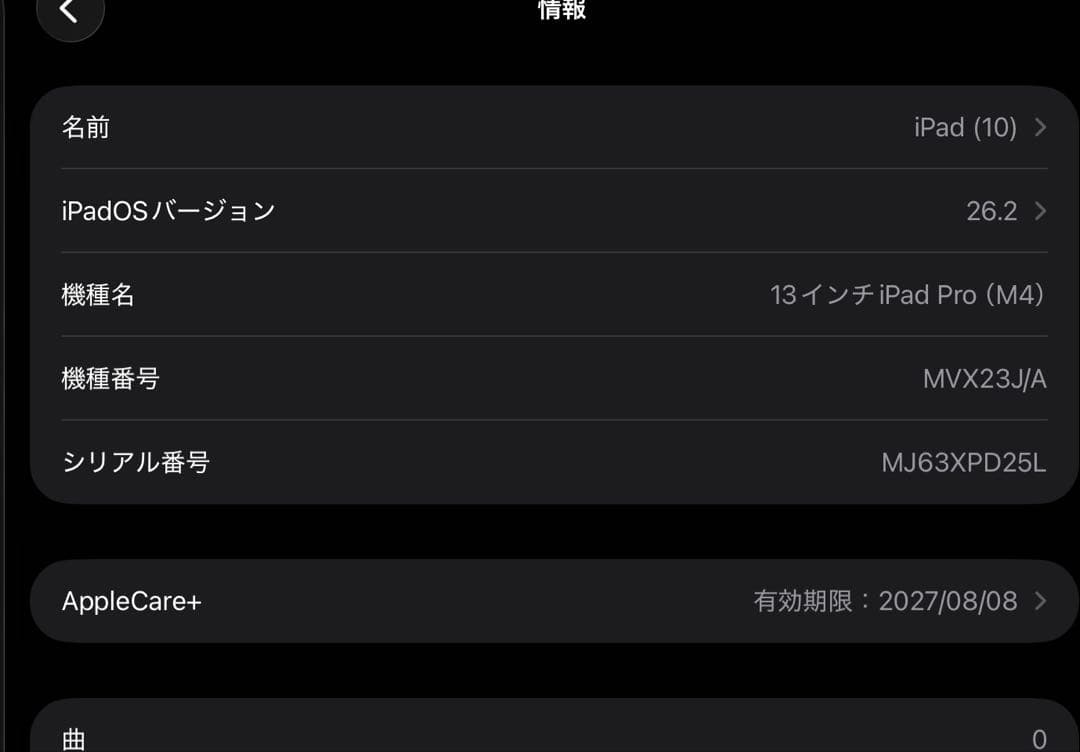The height and width of the screenshot is (752, 1080).
Task: Tap the 機種番号 row to toggle number
Action: pos(553,379)
